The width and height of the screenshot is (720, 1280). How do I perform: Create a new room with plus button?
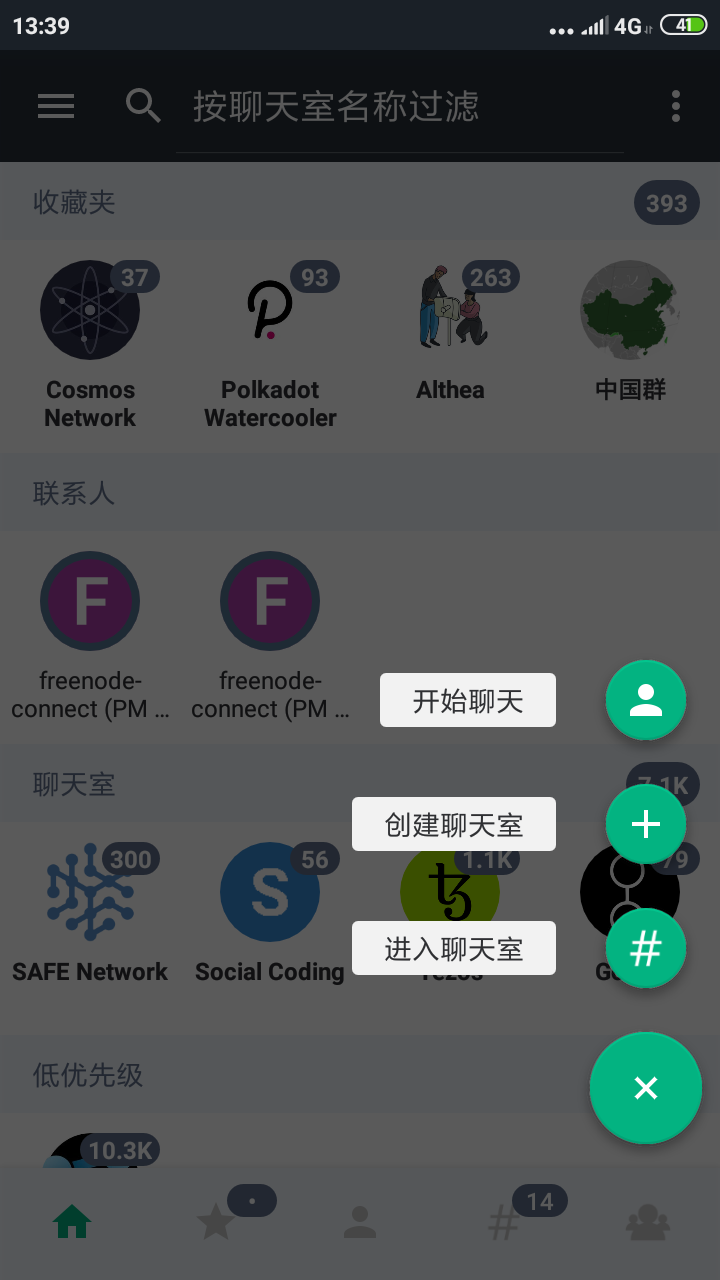(646, 824)
